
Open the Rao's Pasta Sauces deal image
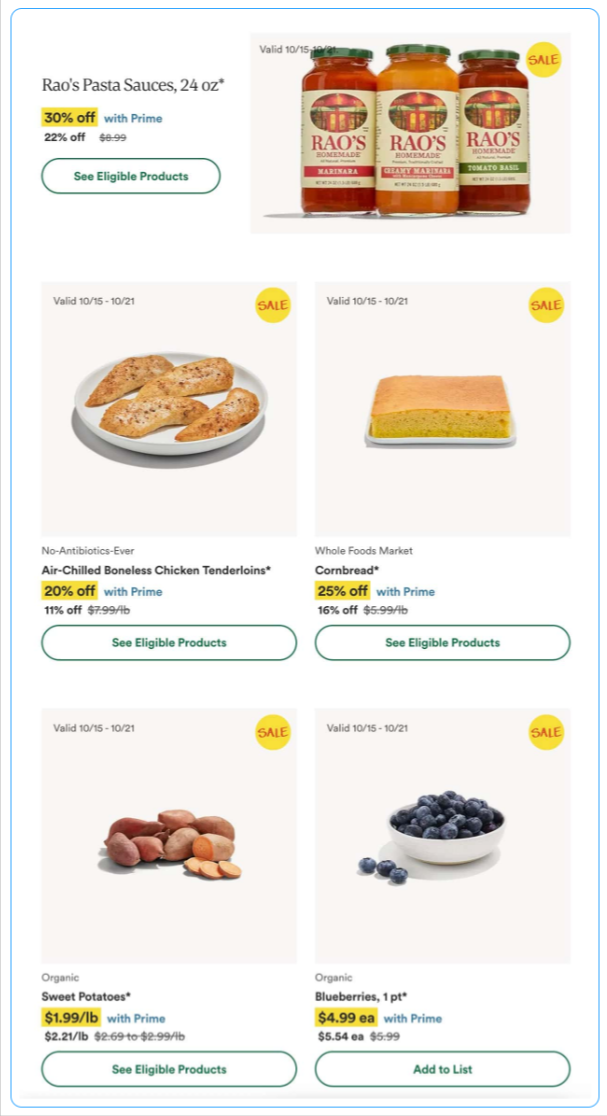point(410,133)
